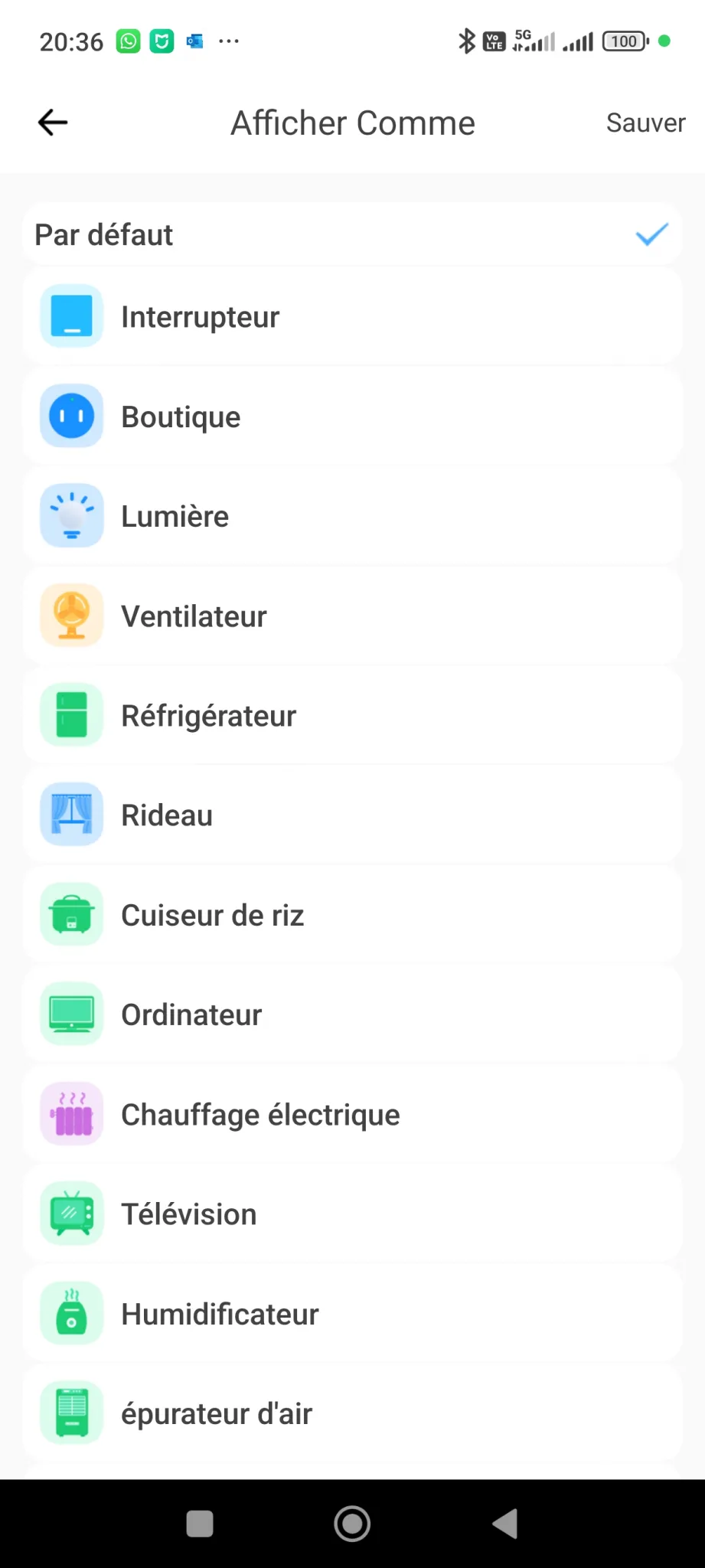Screen dimensions: 705x1568
Task: Select Télévision as display type
Action: pyautogui.click(x=352, y=1214)
